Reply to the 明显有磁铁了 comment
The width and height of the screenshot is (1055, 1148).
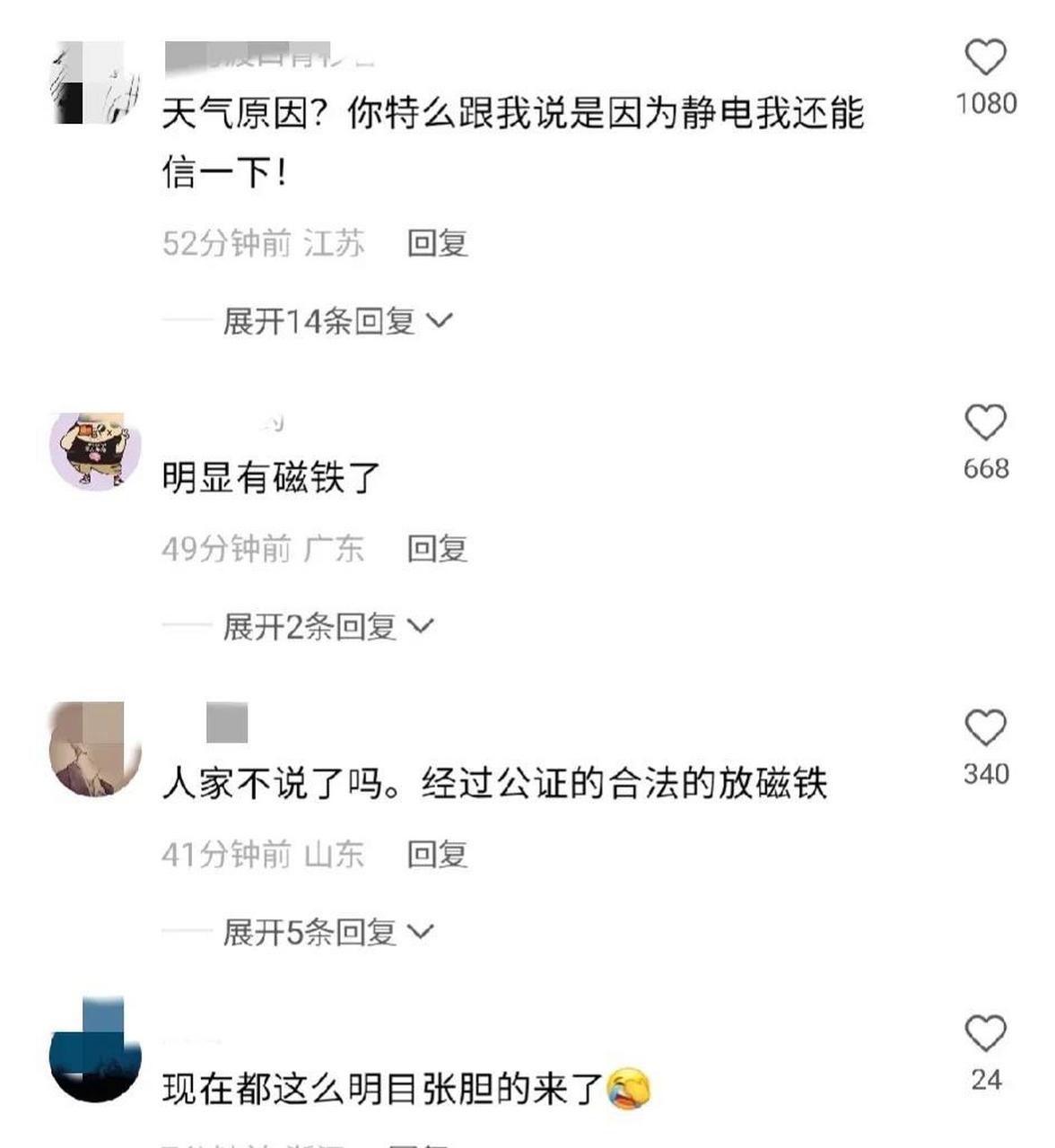[437, 548]
